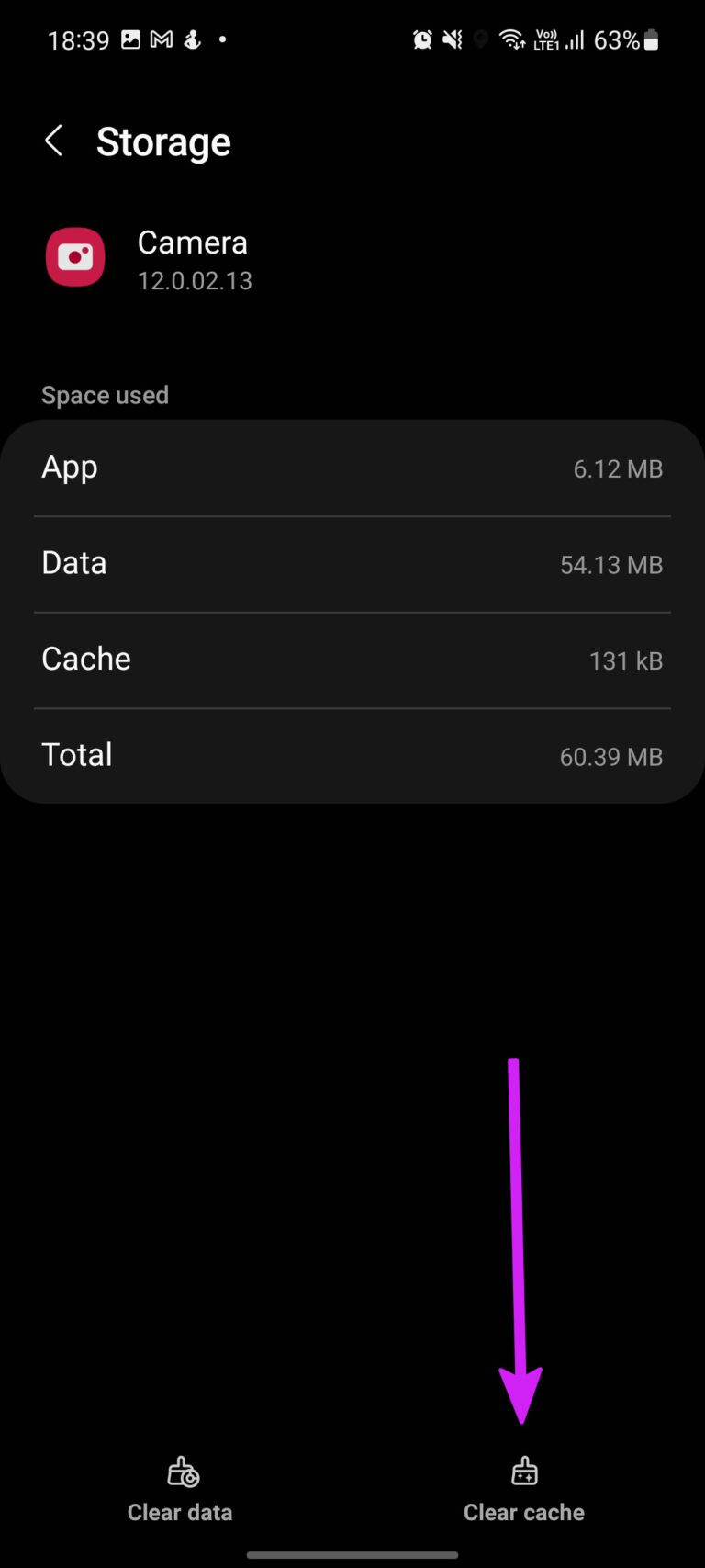Tap the VoLTE signal indicator
The image size is (705, 1568).
pyautogui.click(x=546, y=39)
